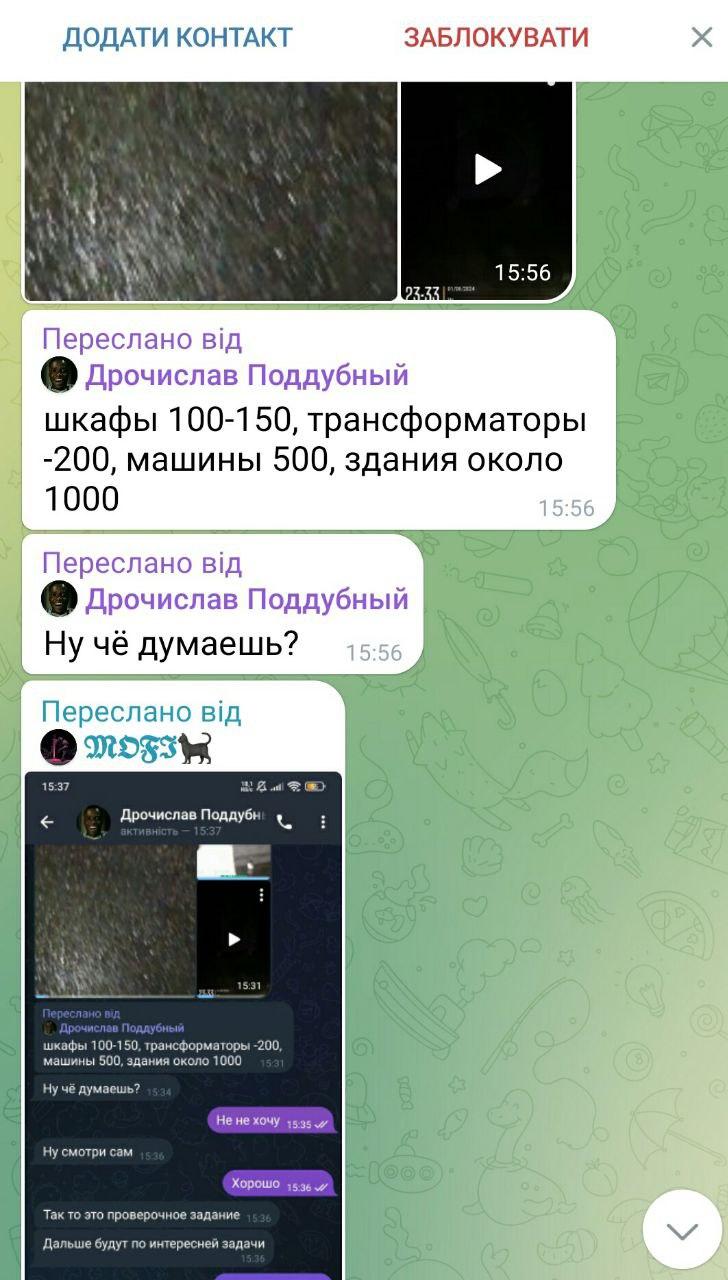Close the add contact bar

pyautogui.click(x=701, y=38)
